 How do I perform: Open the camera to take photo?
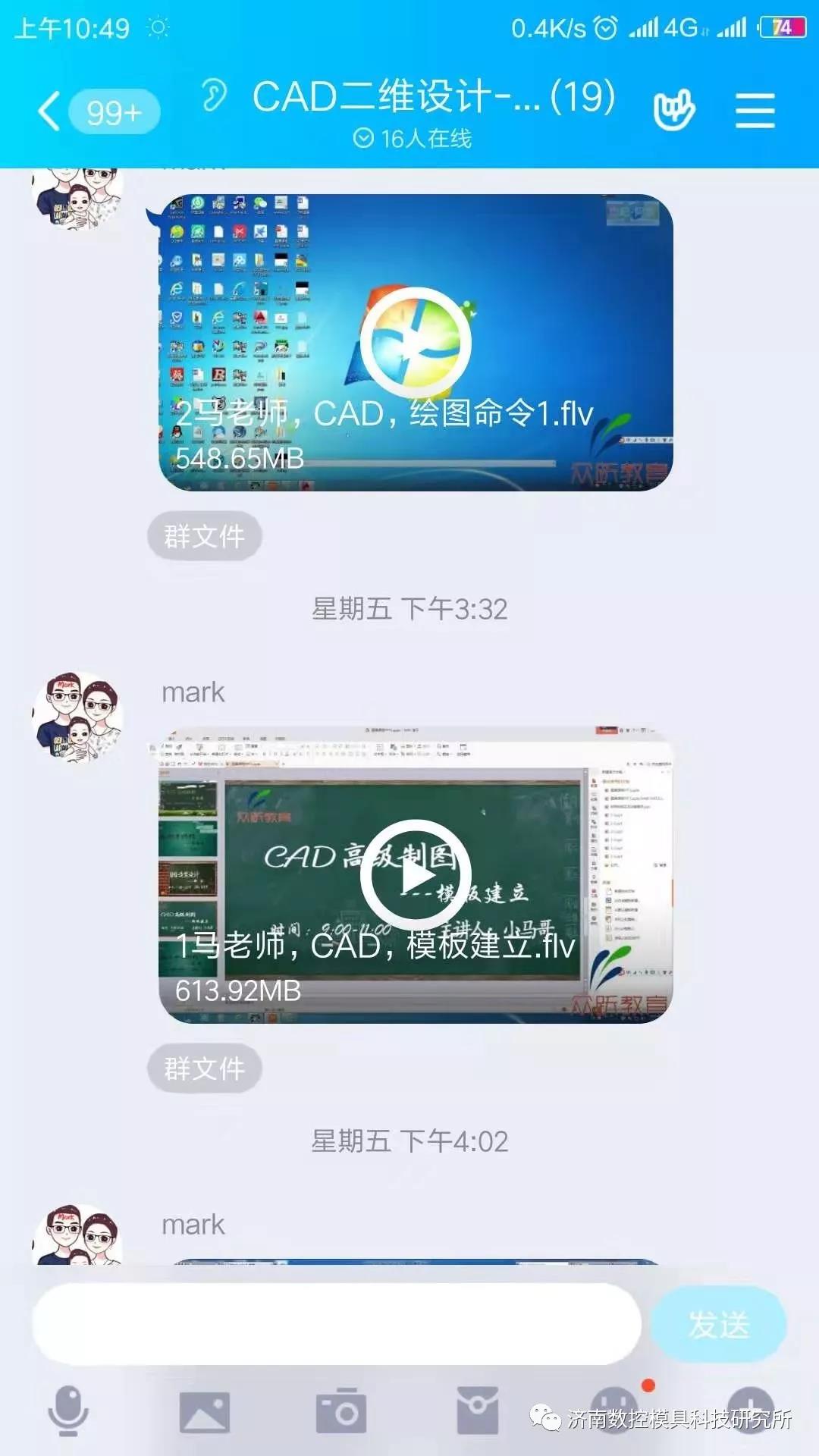(341, 1410)
